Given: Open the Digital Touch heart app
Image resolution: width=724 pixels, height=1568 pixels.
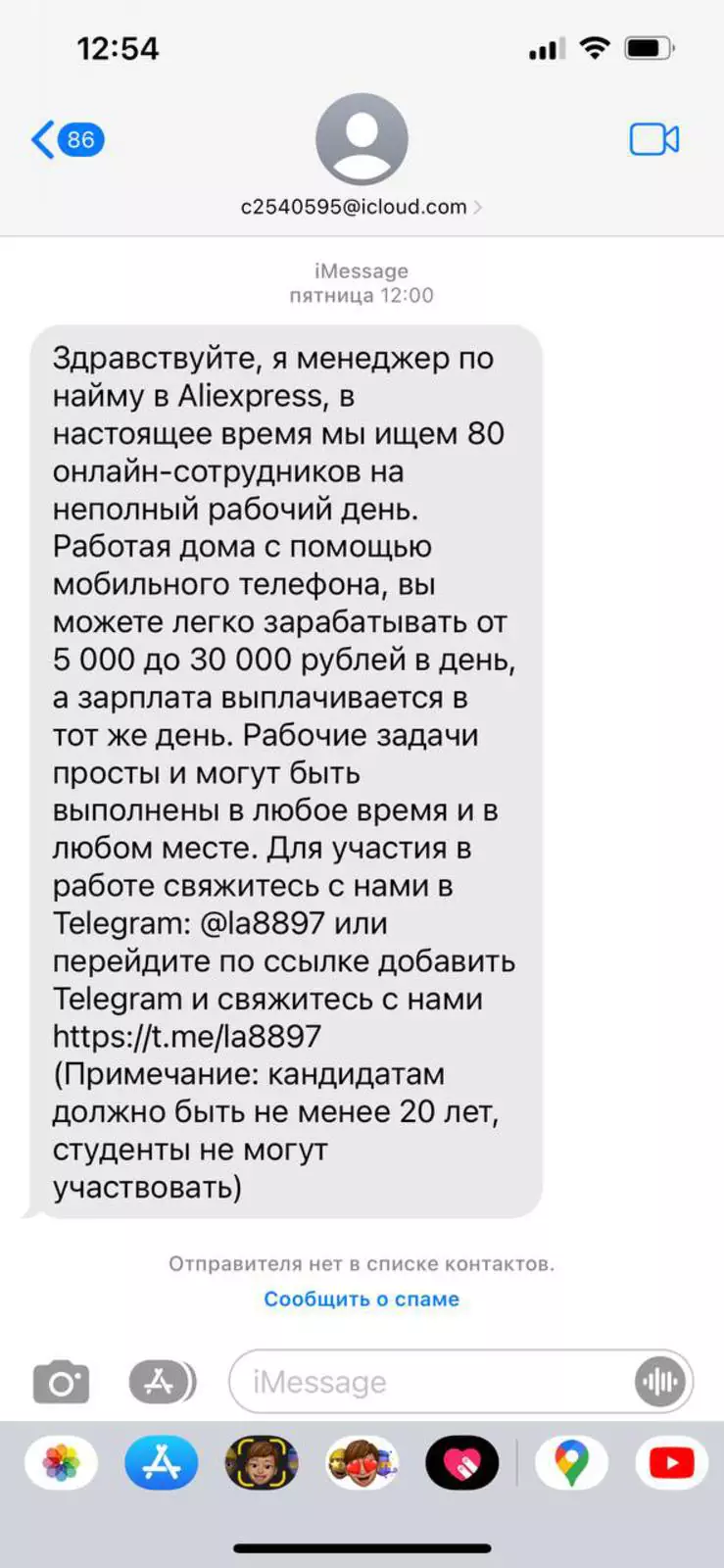Looking at the screenshot, I should click(461, 1464).
